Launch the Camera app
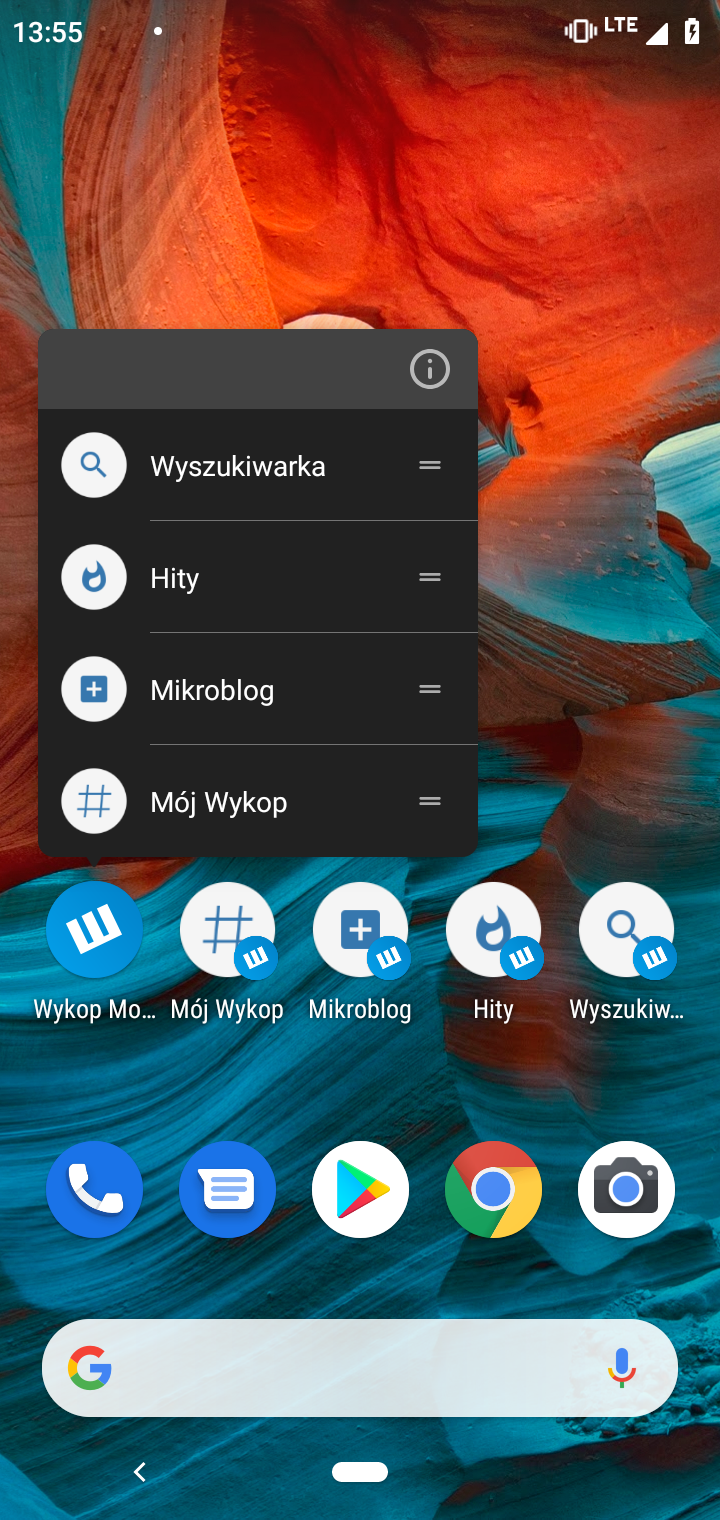 [x=626, y=1190]
